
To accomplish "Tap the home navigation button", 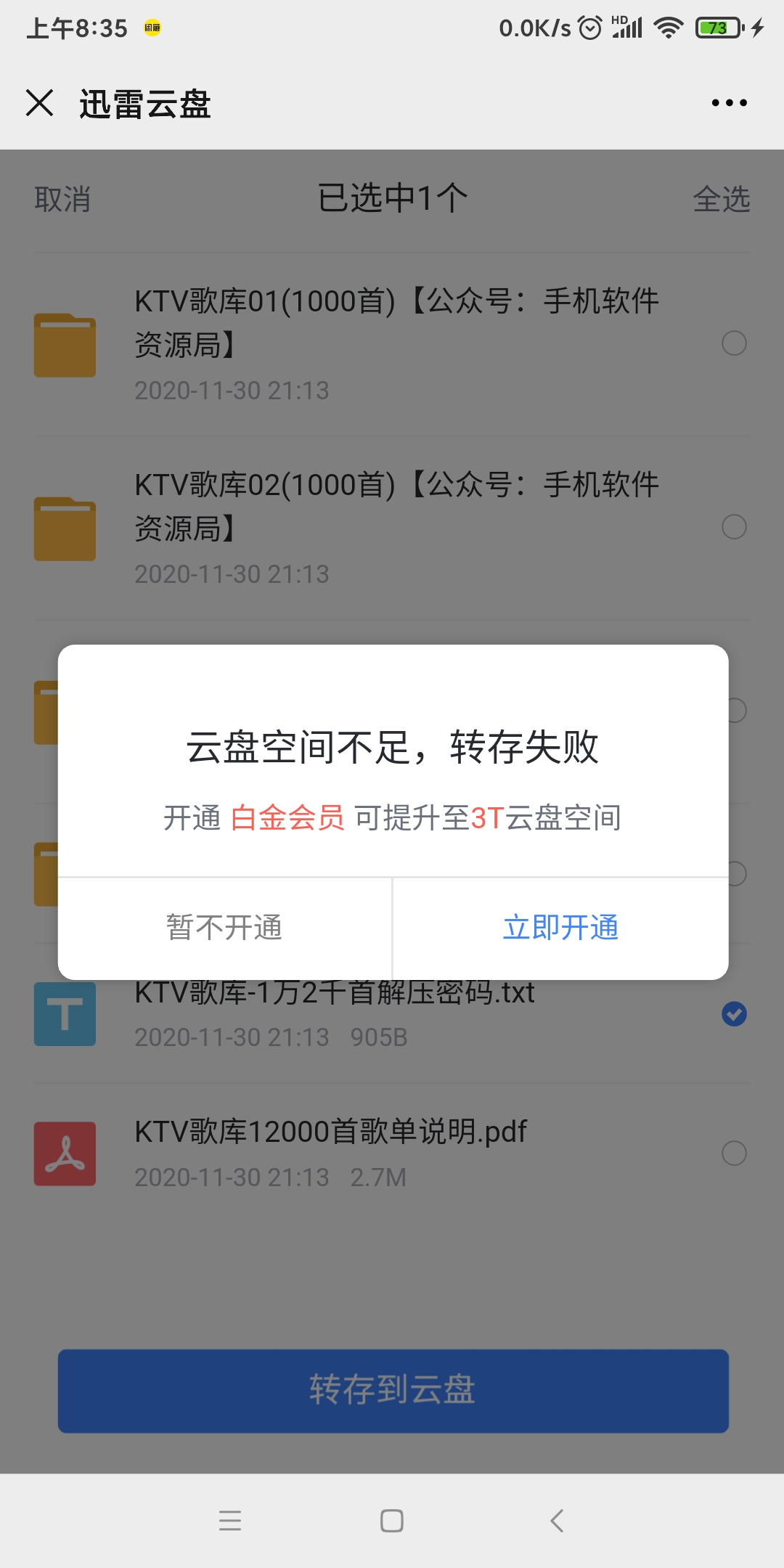I will pos(392,1522).
